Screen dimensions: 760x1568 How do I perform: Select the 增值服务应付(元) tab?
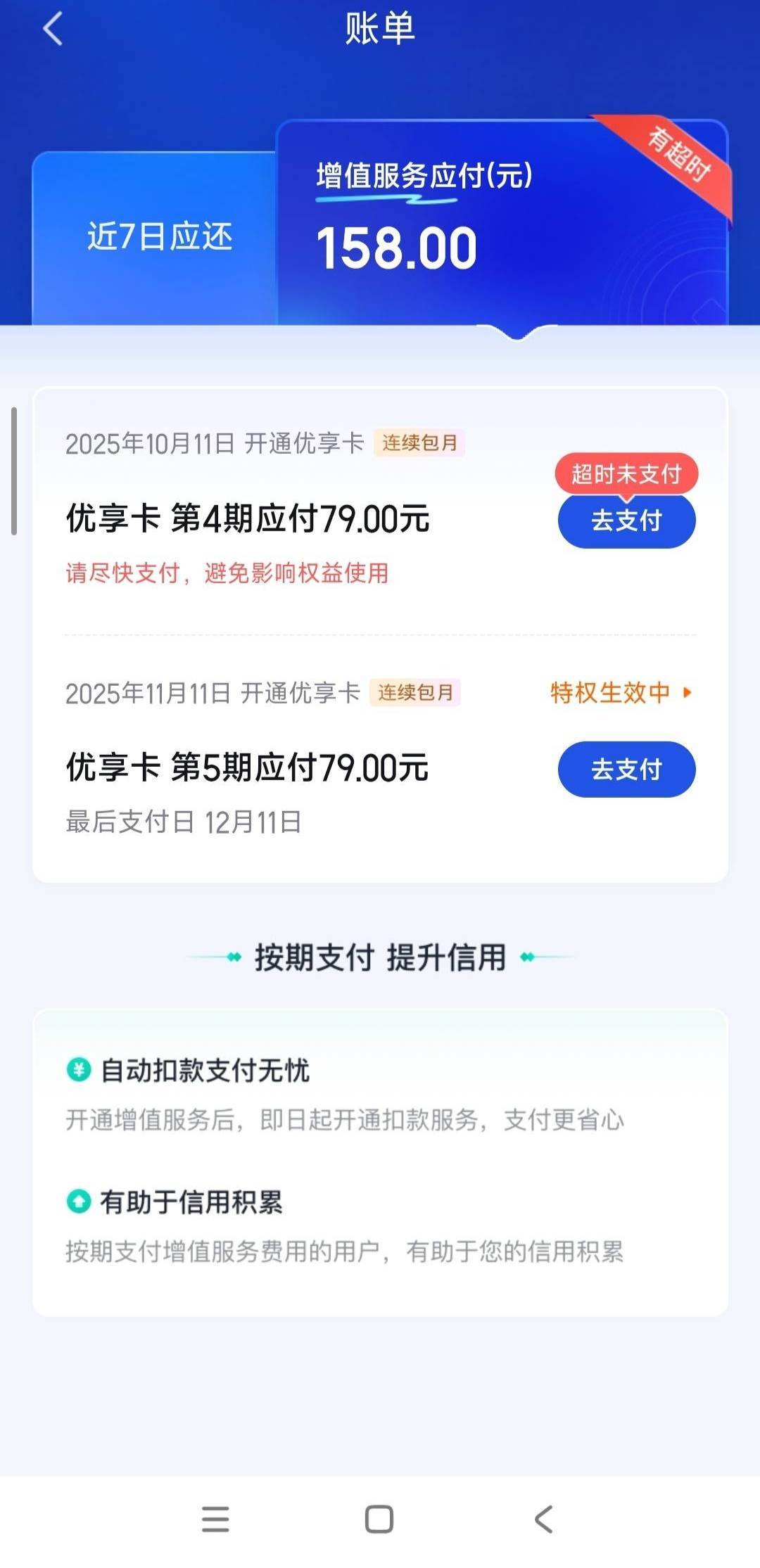pyautogui.click(x=502, y=222)
